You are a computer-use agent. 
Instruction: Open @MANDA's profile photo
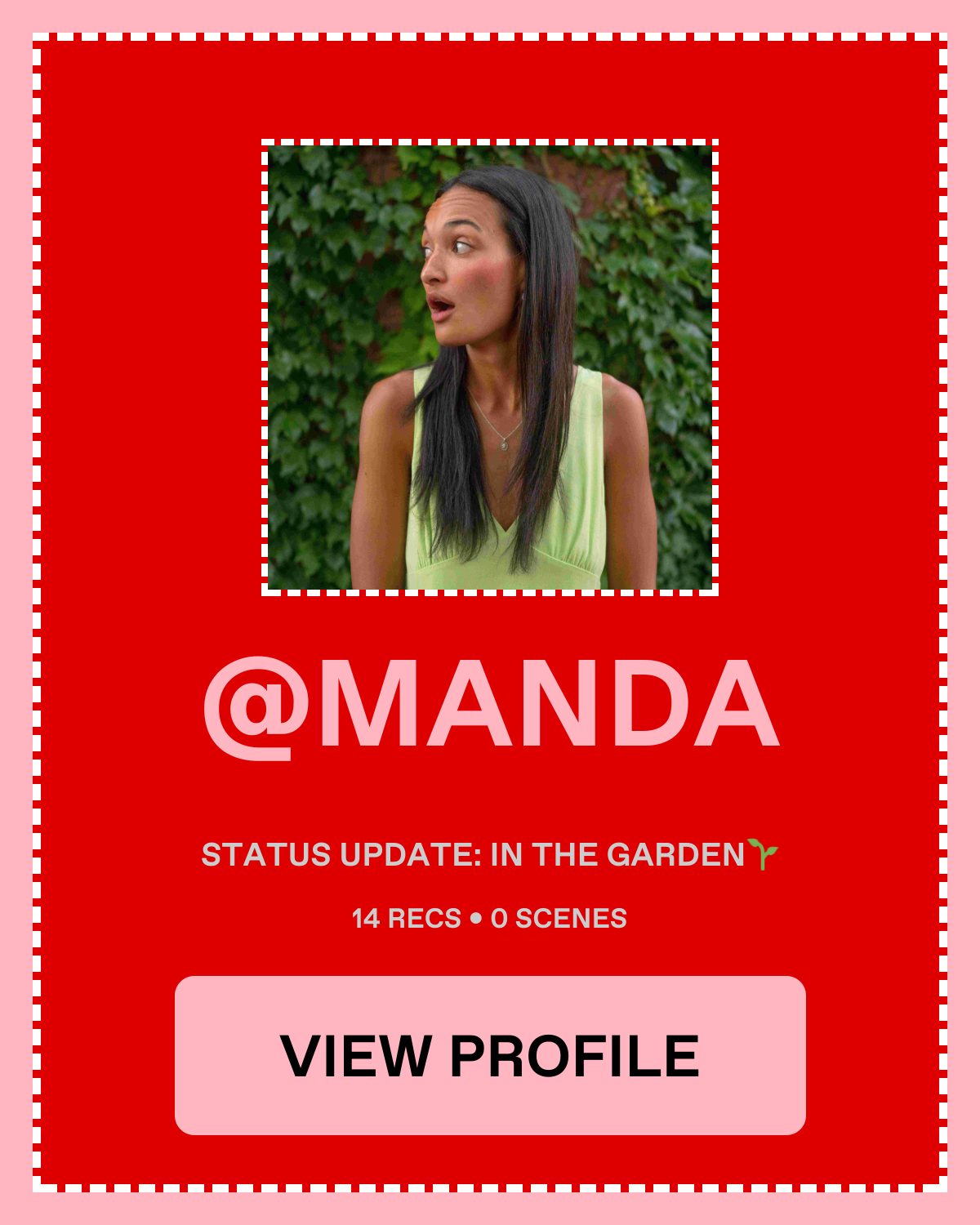point(490,367)
